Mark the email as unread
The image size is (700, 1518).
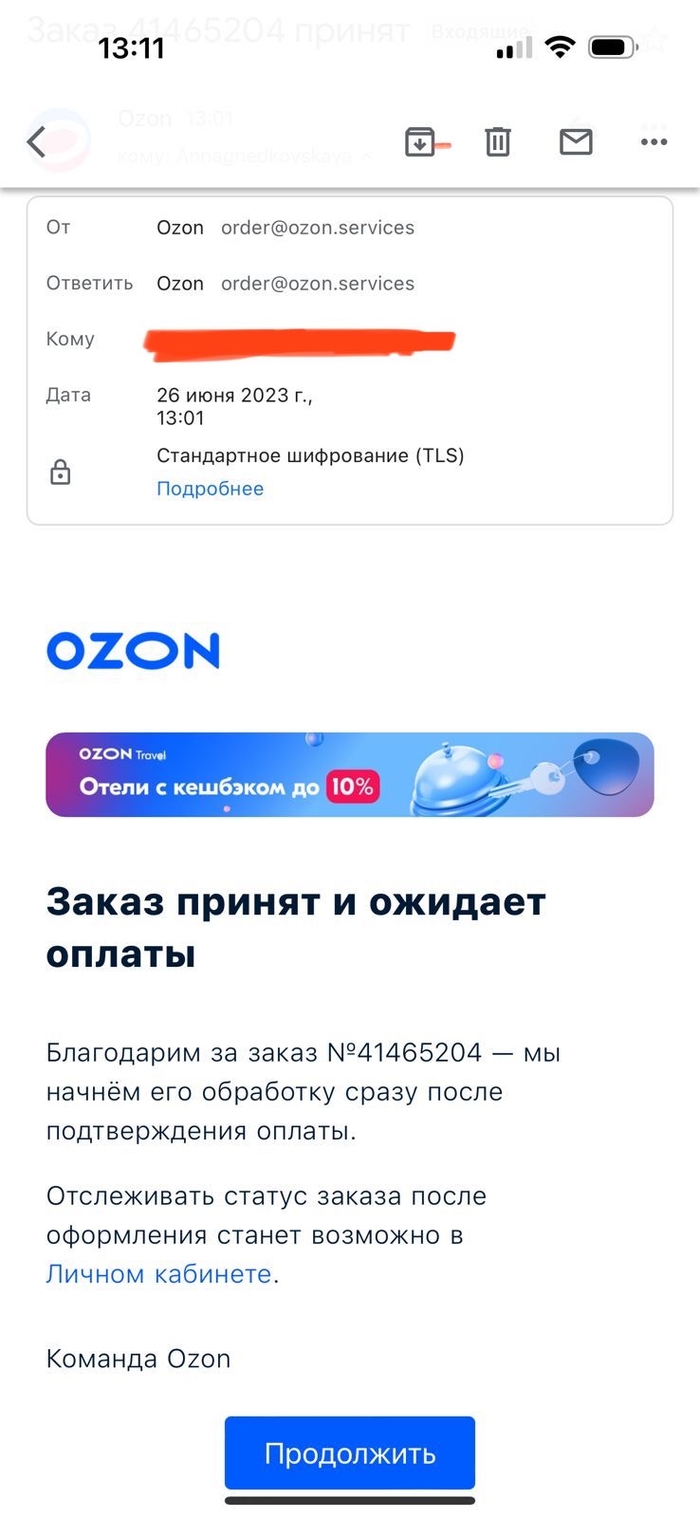pos(575,142)
